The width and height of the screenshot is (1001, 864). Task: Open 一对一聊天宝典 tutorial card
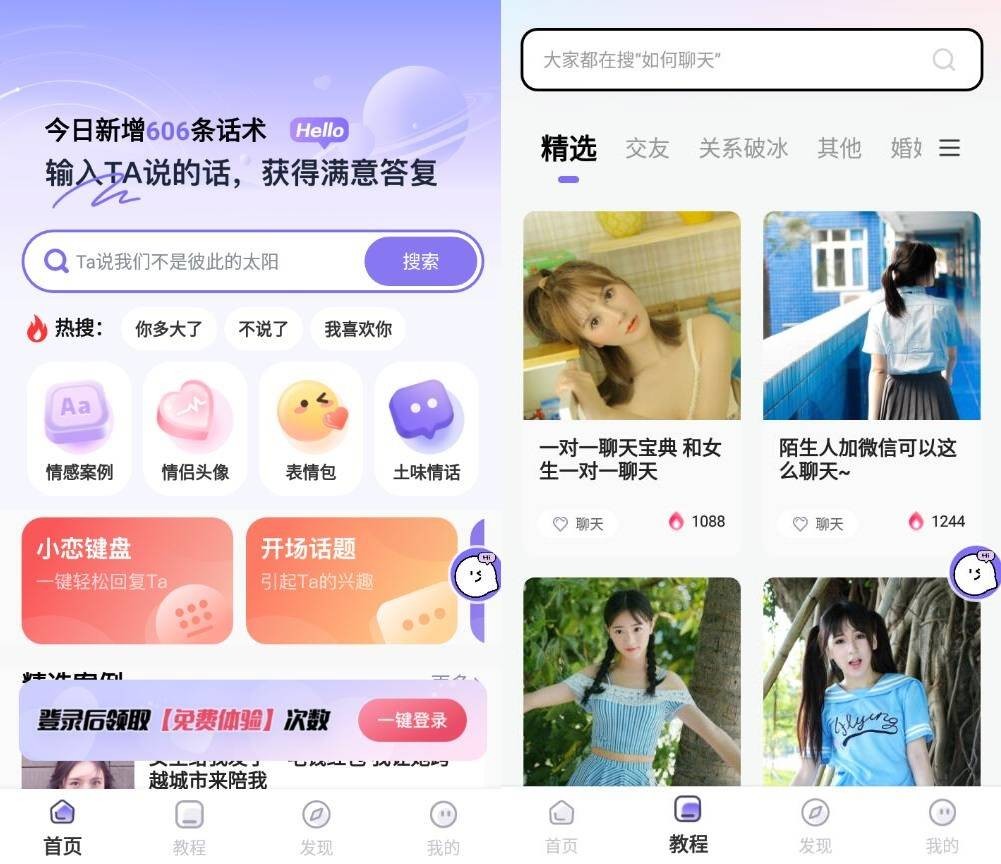pos(631,380)
